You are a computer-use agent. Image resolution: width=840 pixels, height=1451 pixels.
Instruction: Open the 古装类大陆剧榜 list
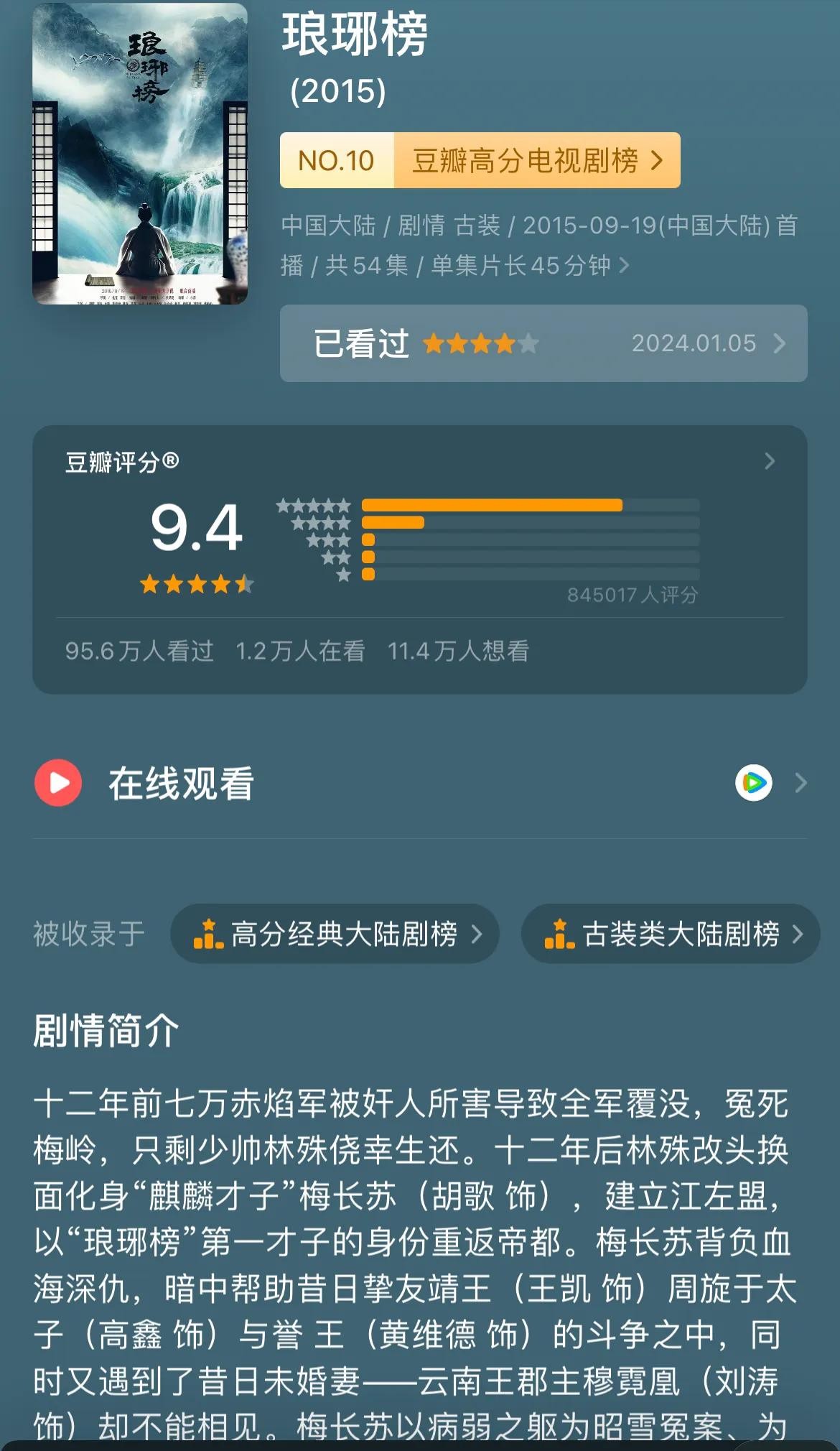(x=671, y=934)
